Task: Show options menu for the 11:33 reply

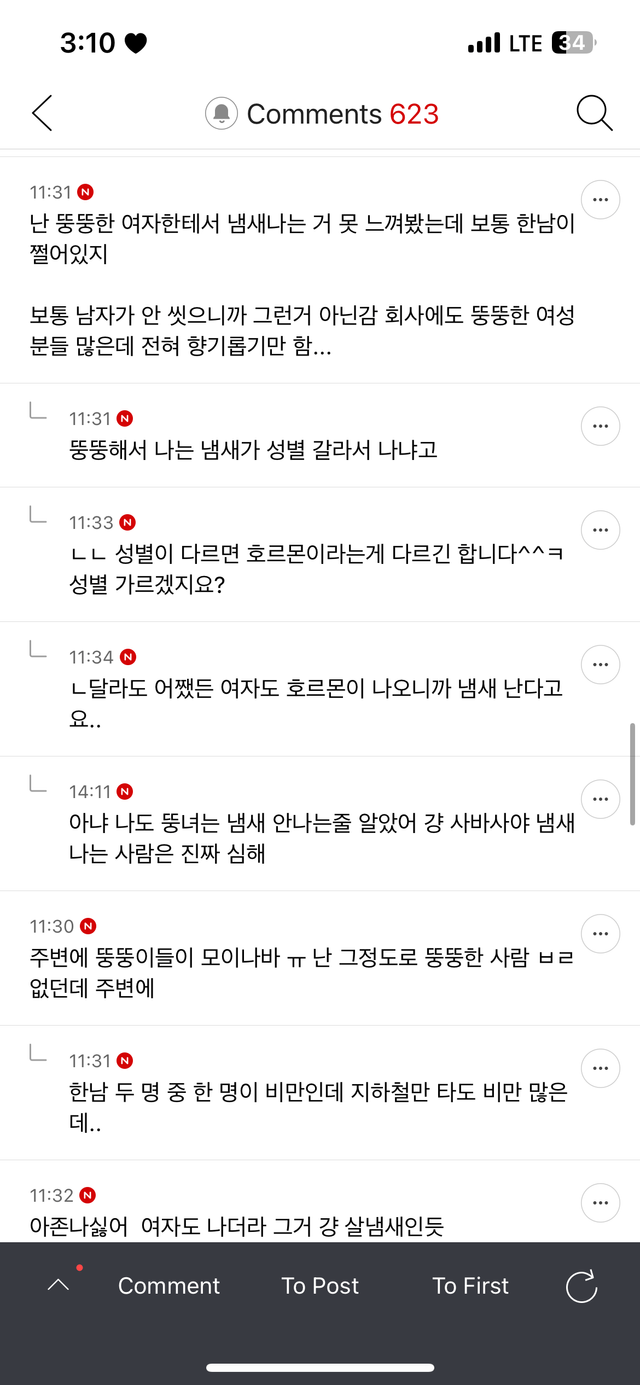Action: (x=600, y=530)
